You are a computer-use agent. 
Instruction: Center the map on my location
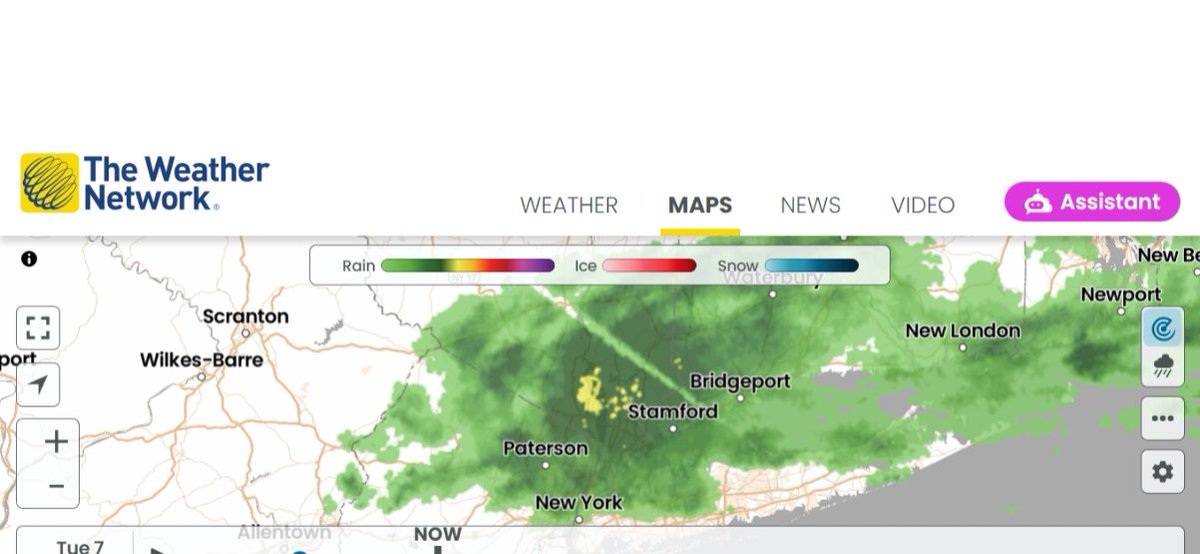(38, 385)
